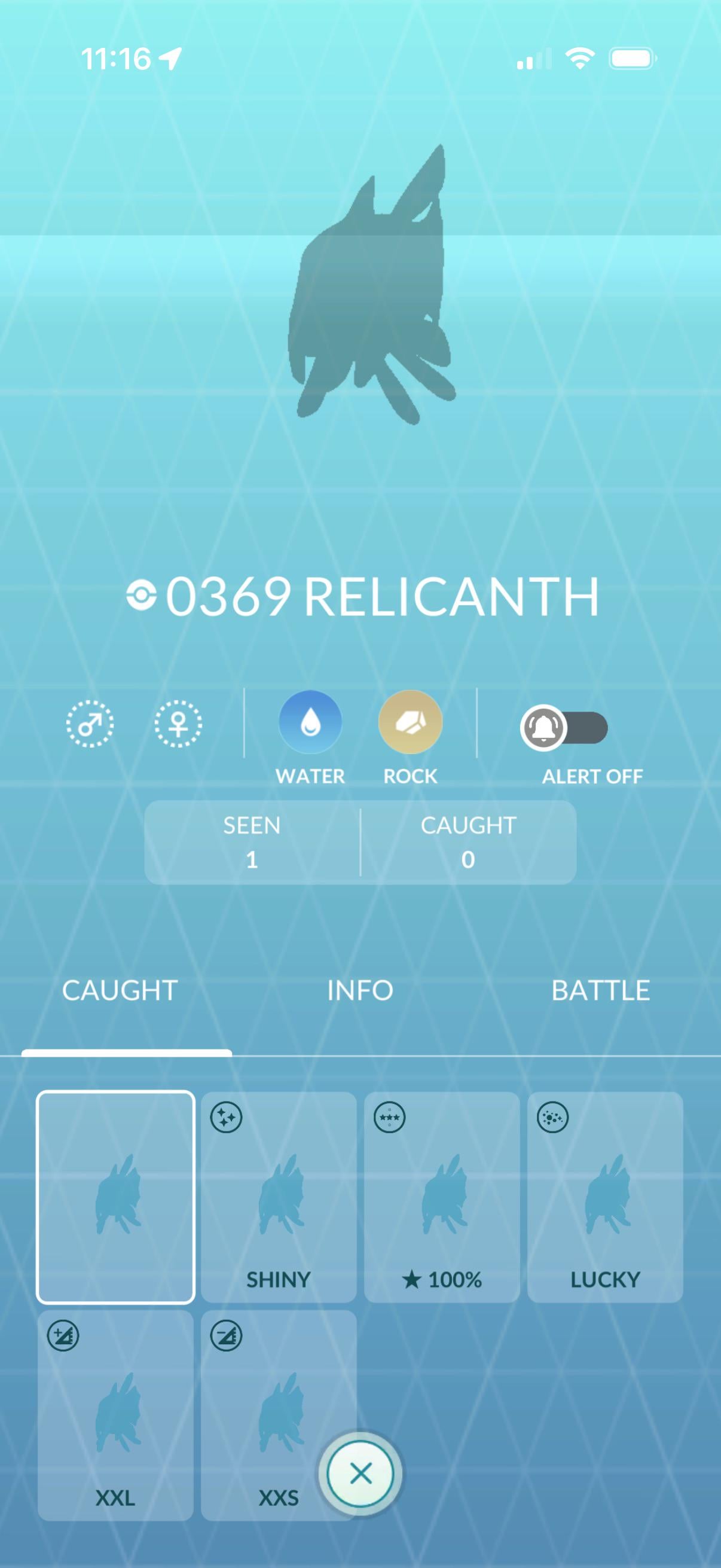Select the male gender icon

(x=90, y=724)
